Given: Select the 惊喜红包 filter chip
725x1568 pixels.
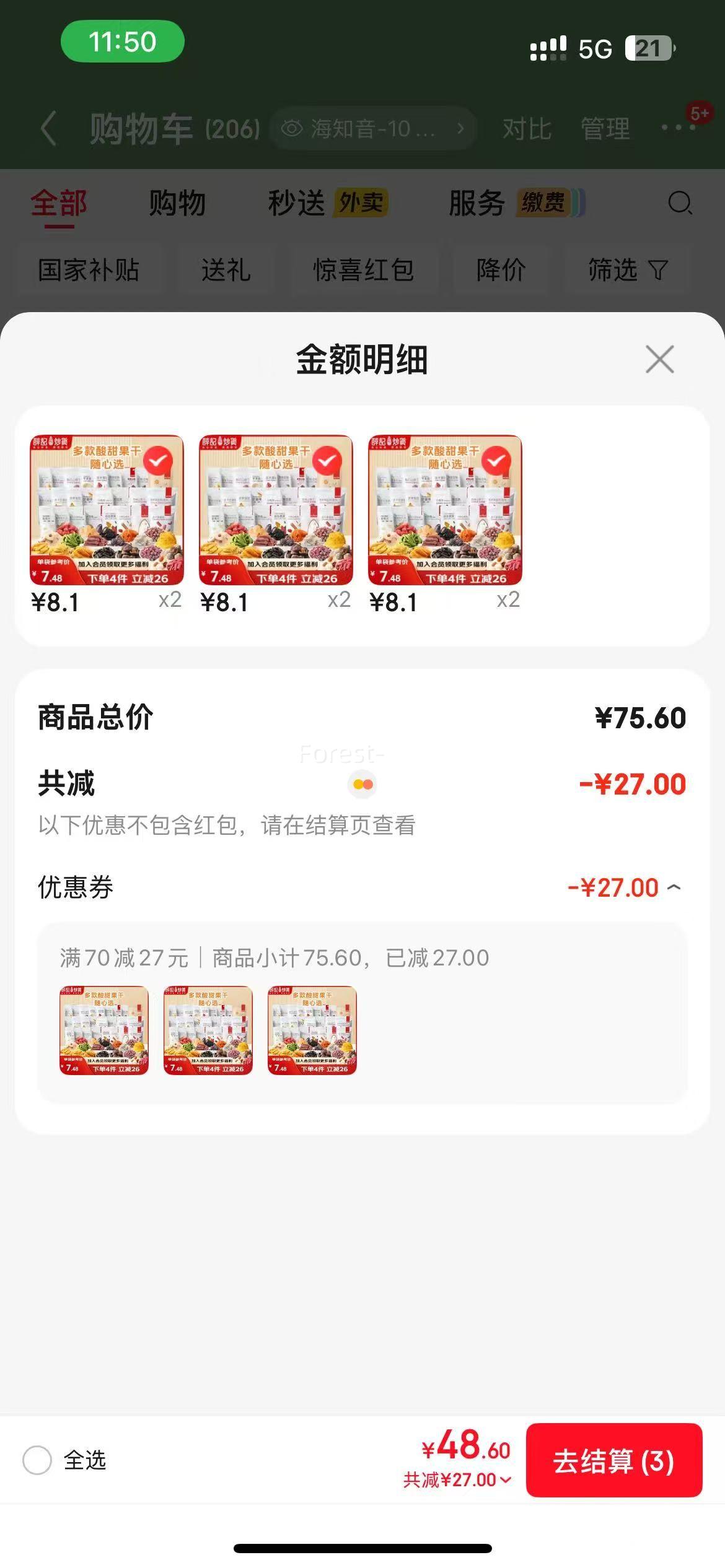Looking at the screenshot, I should click(363, 270).
